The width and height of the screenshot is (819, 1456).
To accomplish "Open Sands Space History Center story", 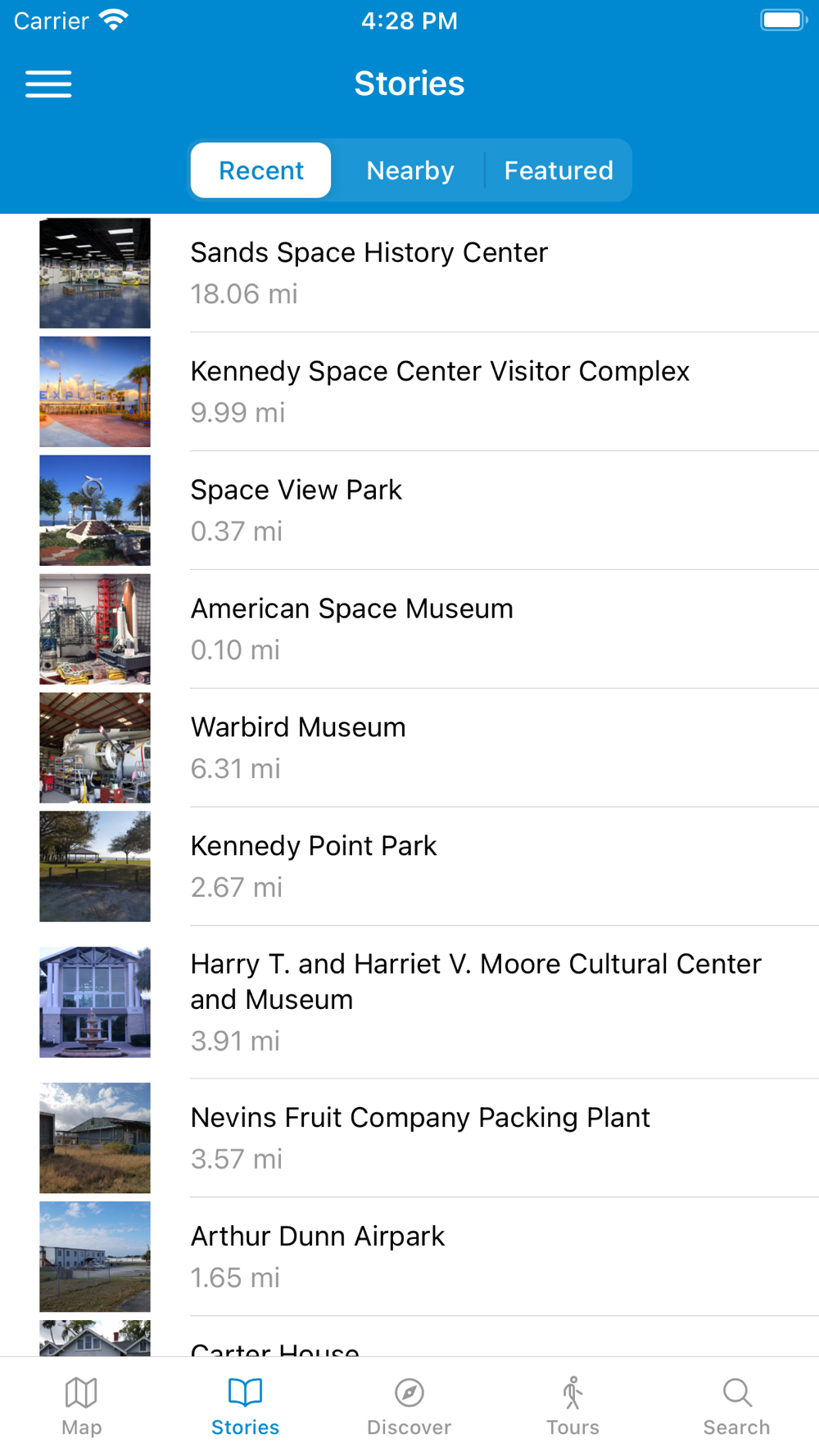I will pos(409,273).
